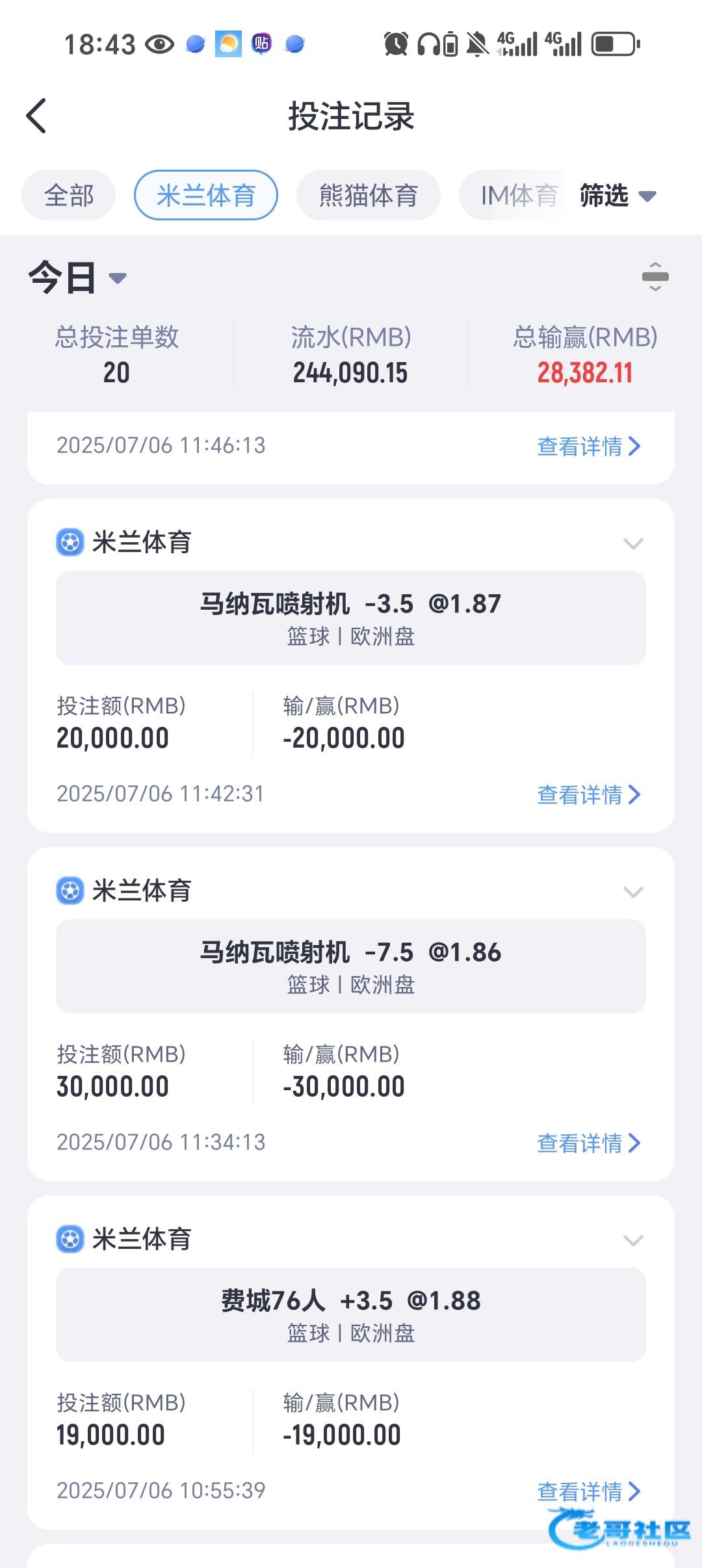Select the 米兰体育 tab
This screenshot has height=1568, width=702.
pyautogui.click(x=206, y=195)
